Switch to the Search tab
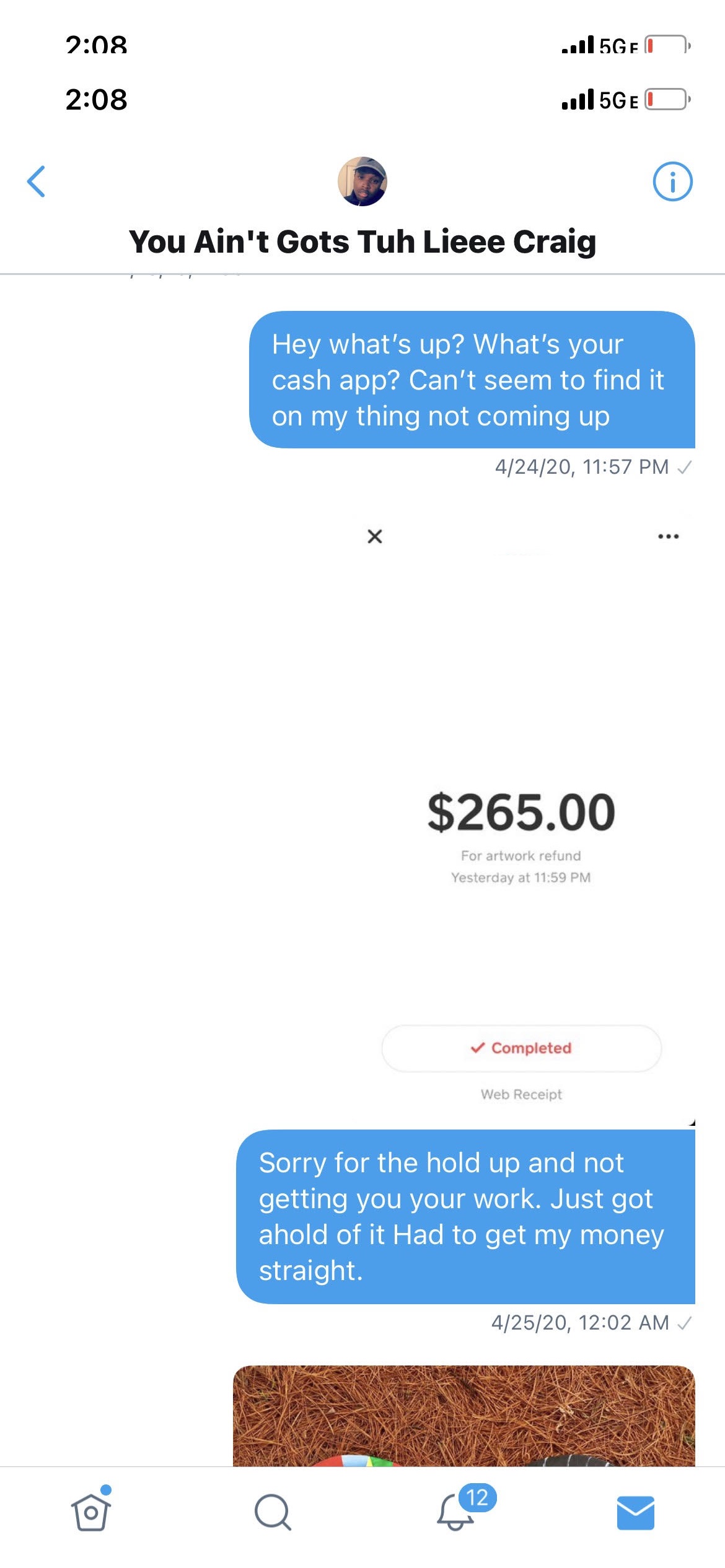The image size is (725, 1568). click(273, 1512)
